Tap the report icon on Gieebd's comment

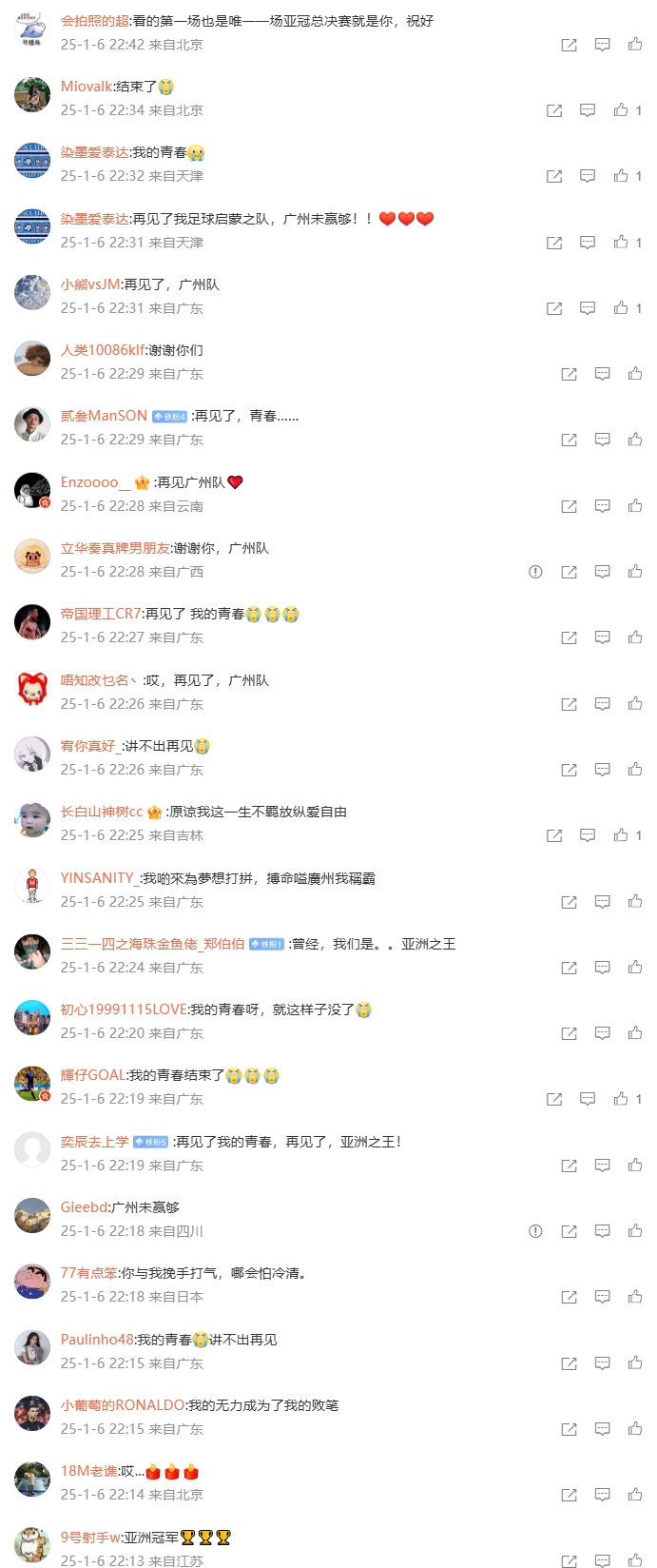535,1231
